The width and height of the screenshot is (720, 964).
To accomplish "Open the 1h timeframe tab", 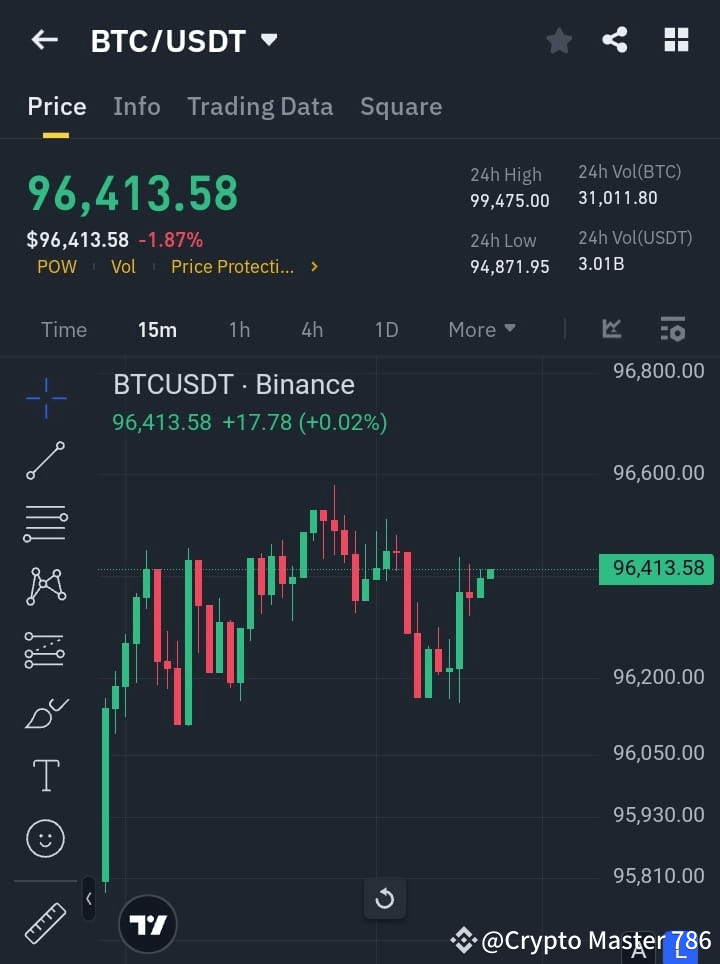I will coord(239,329).
